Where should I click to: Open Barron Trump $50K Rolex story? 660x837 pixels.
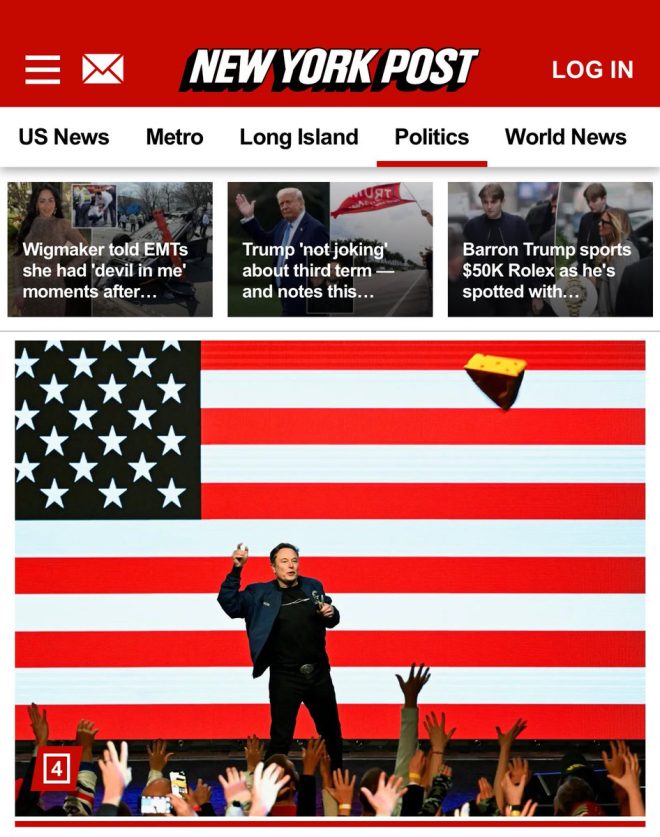click(550, 250)
